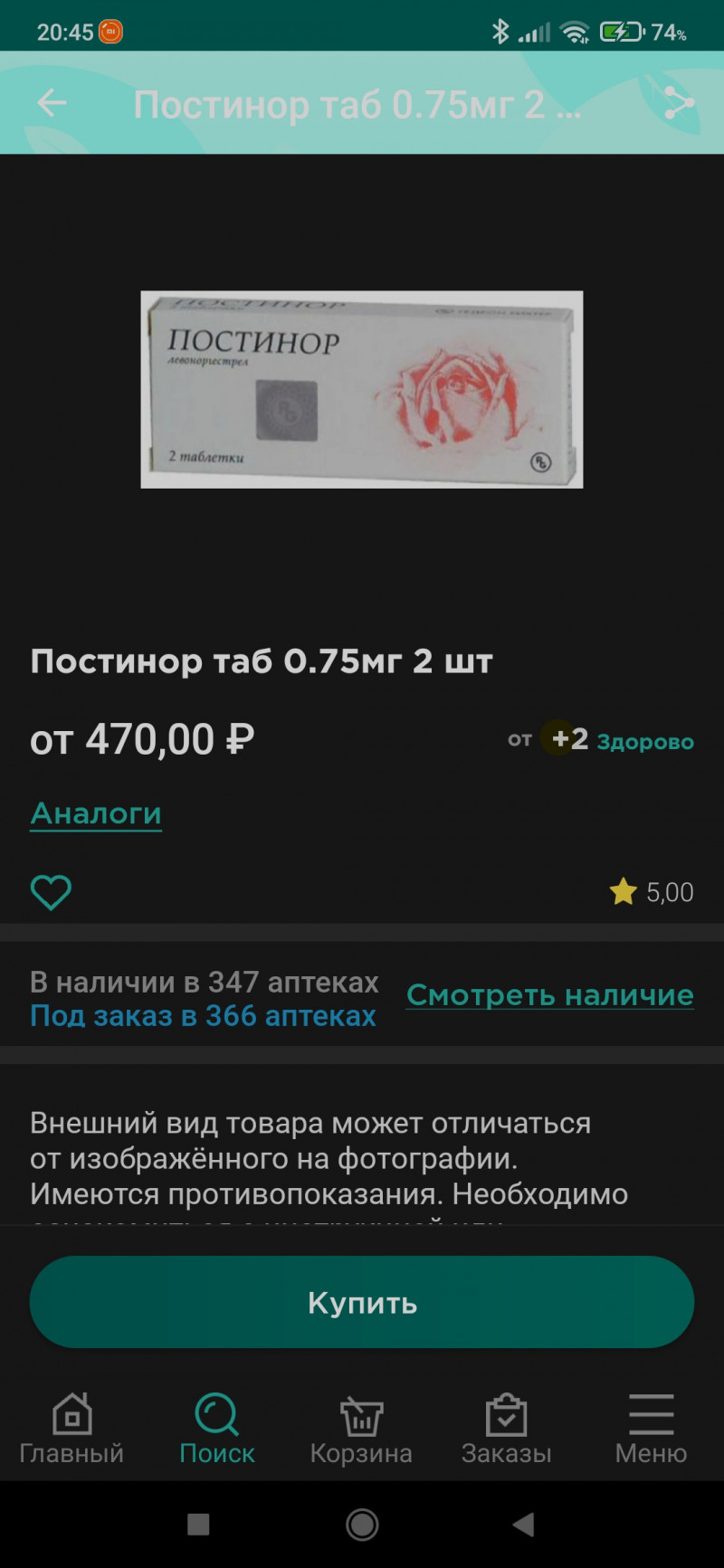Open the Поиск tab
The image size is (724, 1568).
(217, 1429)
